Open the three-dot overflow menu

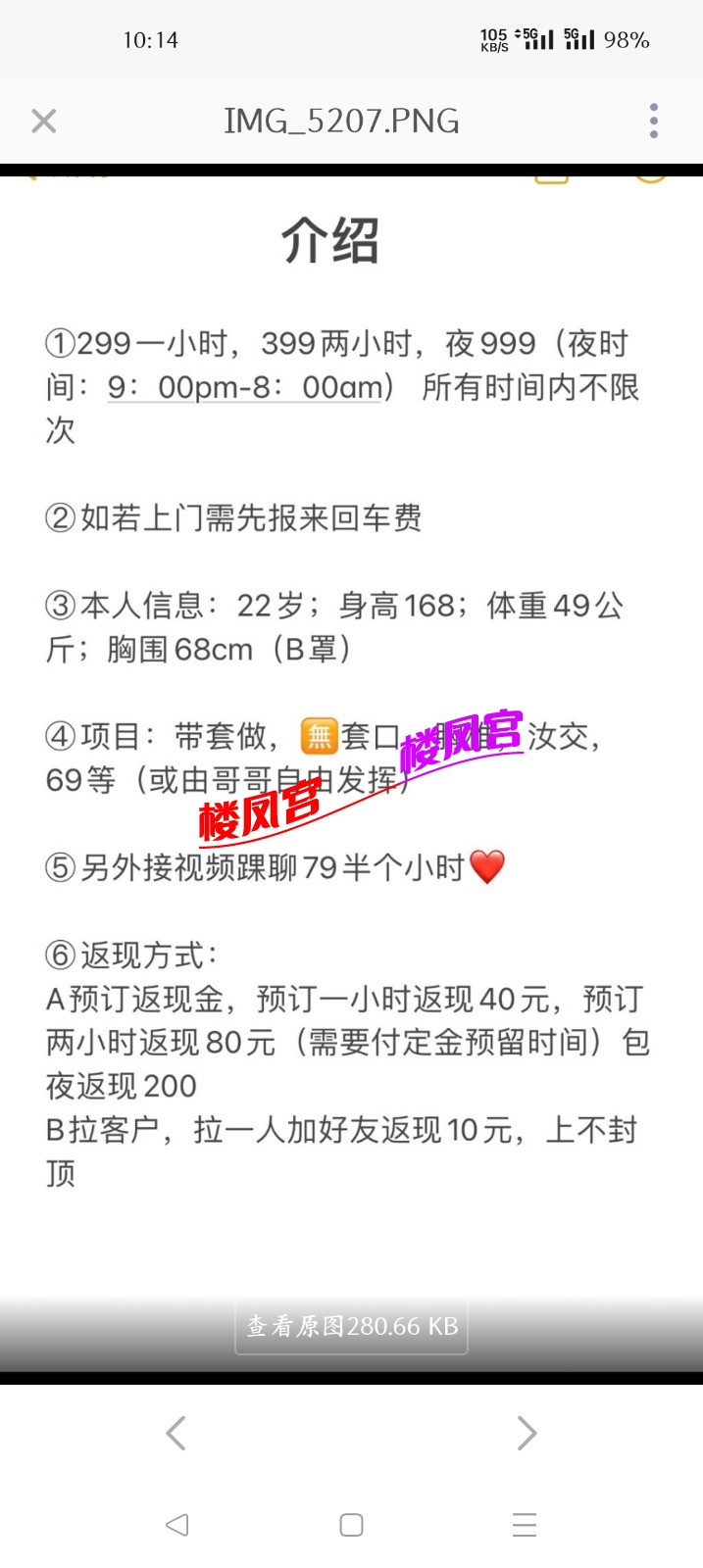point(654,122)
